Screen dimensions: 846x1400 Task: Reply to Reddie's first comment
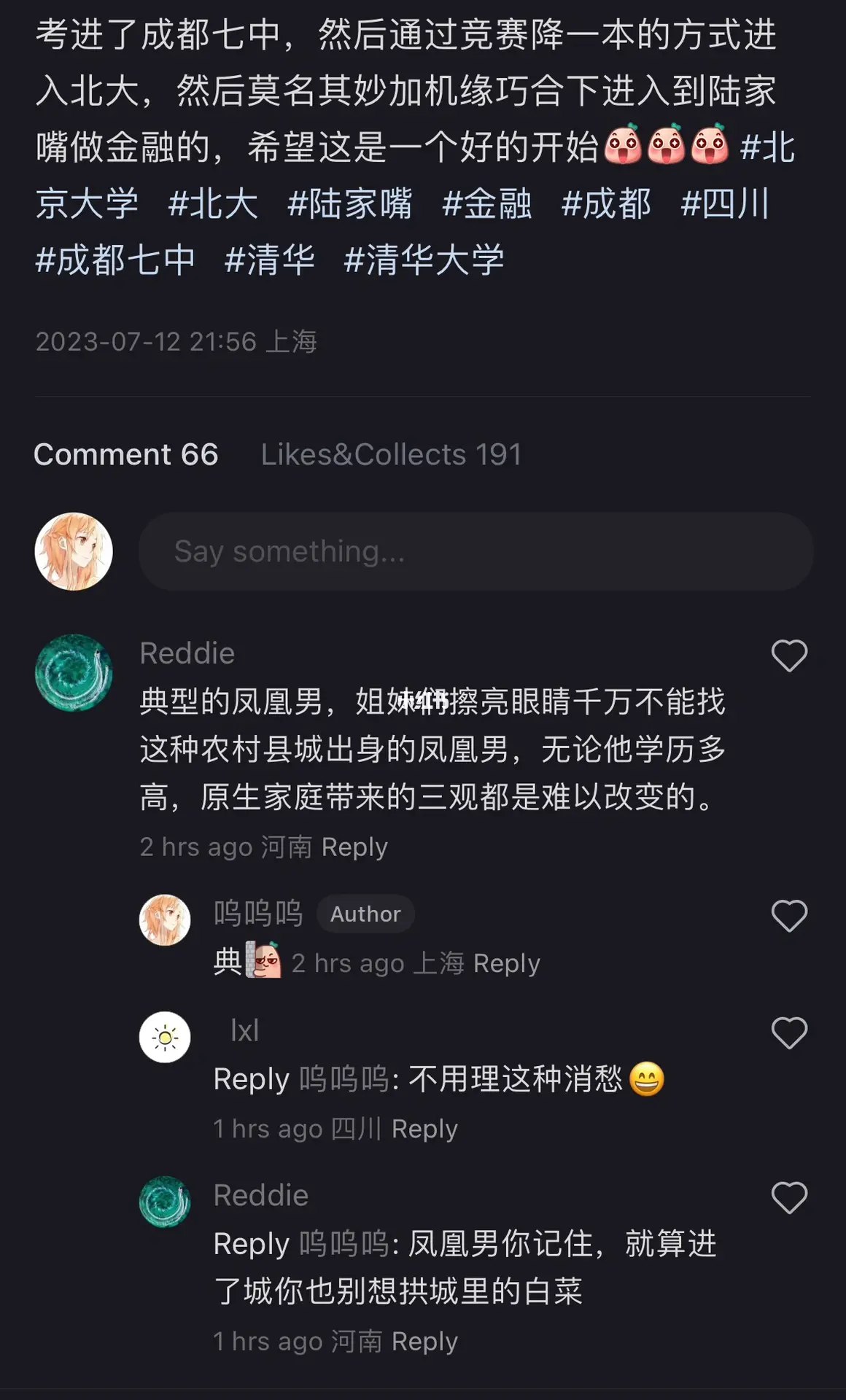pos(355,847)
